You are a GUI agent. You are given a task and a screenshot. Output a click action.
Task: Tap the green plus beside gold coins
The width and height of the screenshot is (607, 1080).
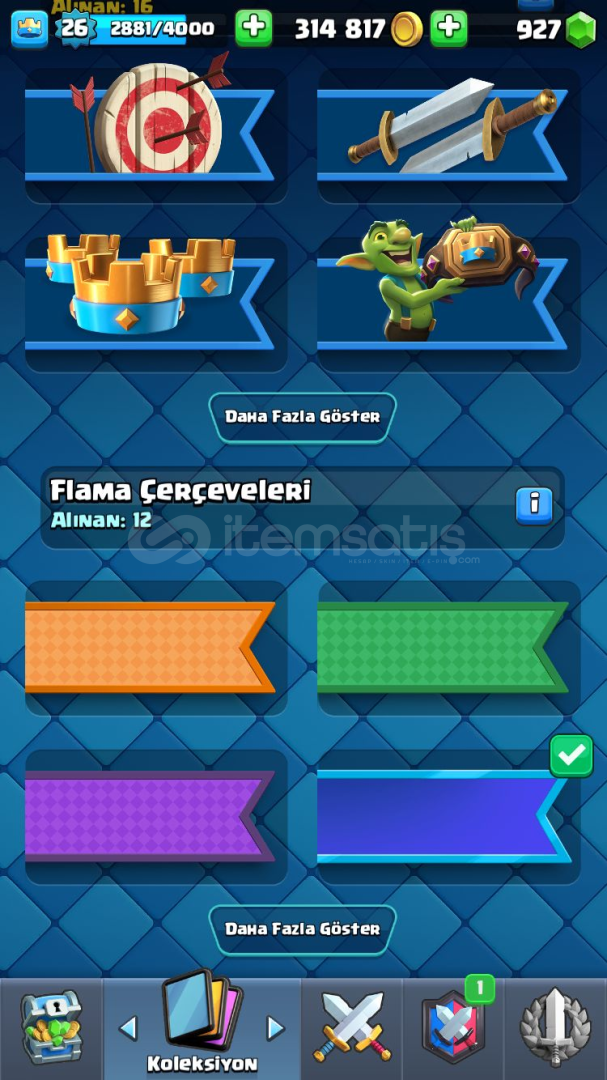(x=449, y=29)
